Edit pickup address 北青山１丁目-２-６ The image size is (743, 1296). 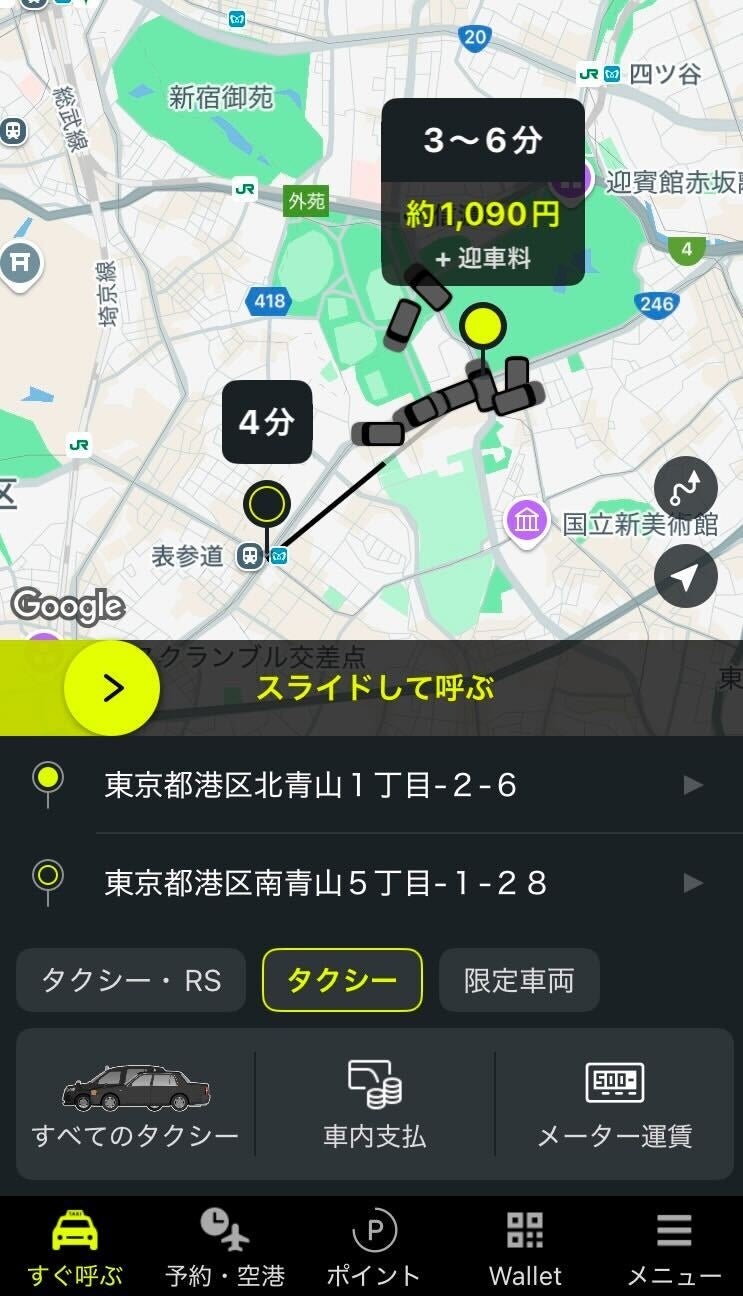[371, 785]
